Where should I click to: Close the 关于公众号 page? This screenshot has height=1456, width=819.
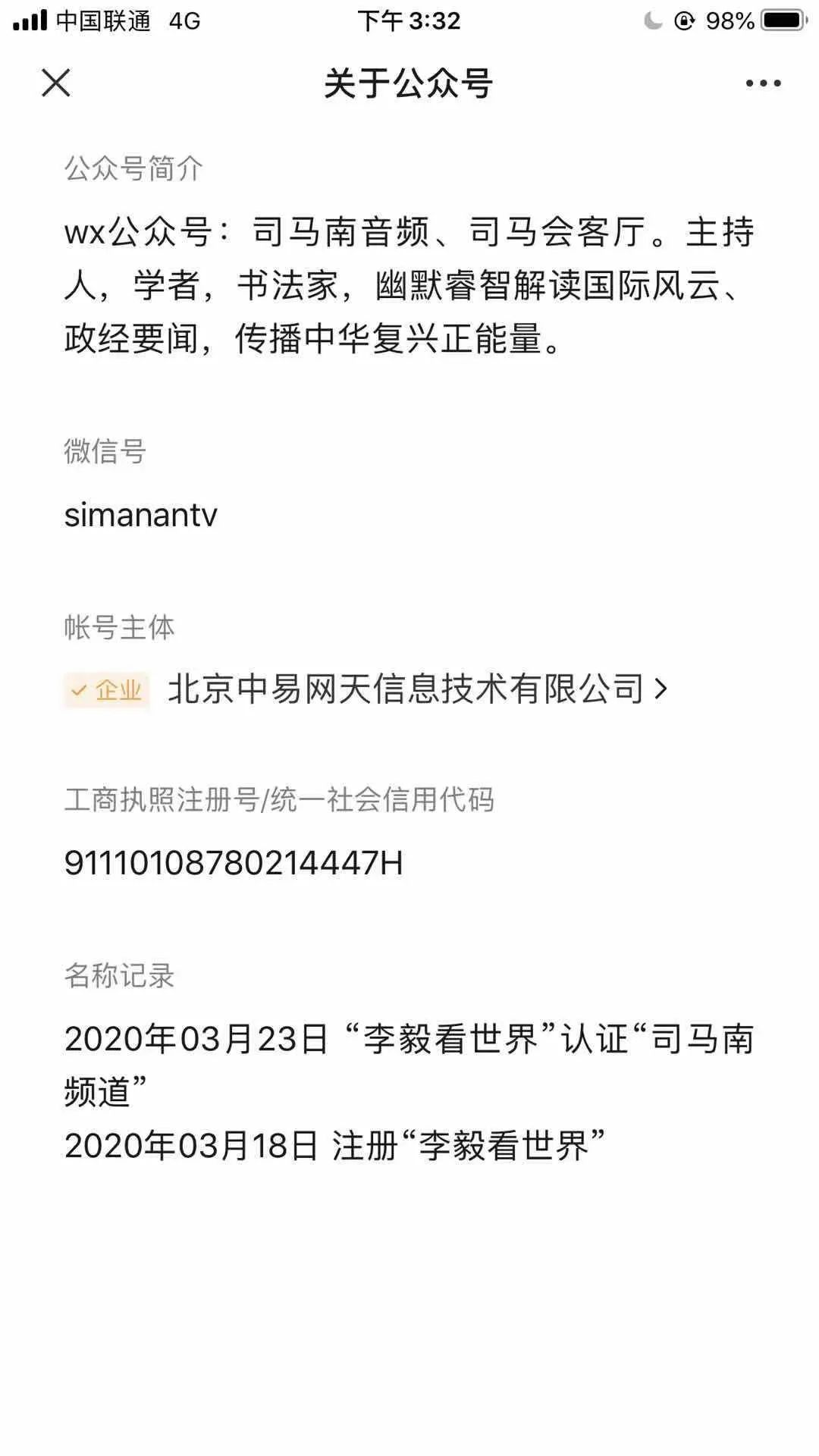55,83
